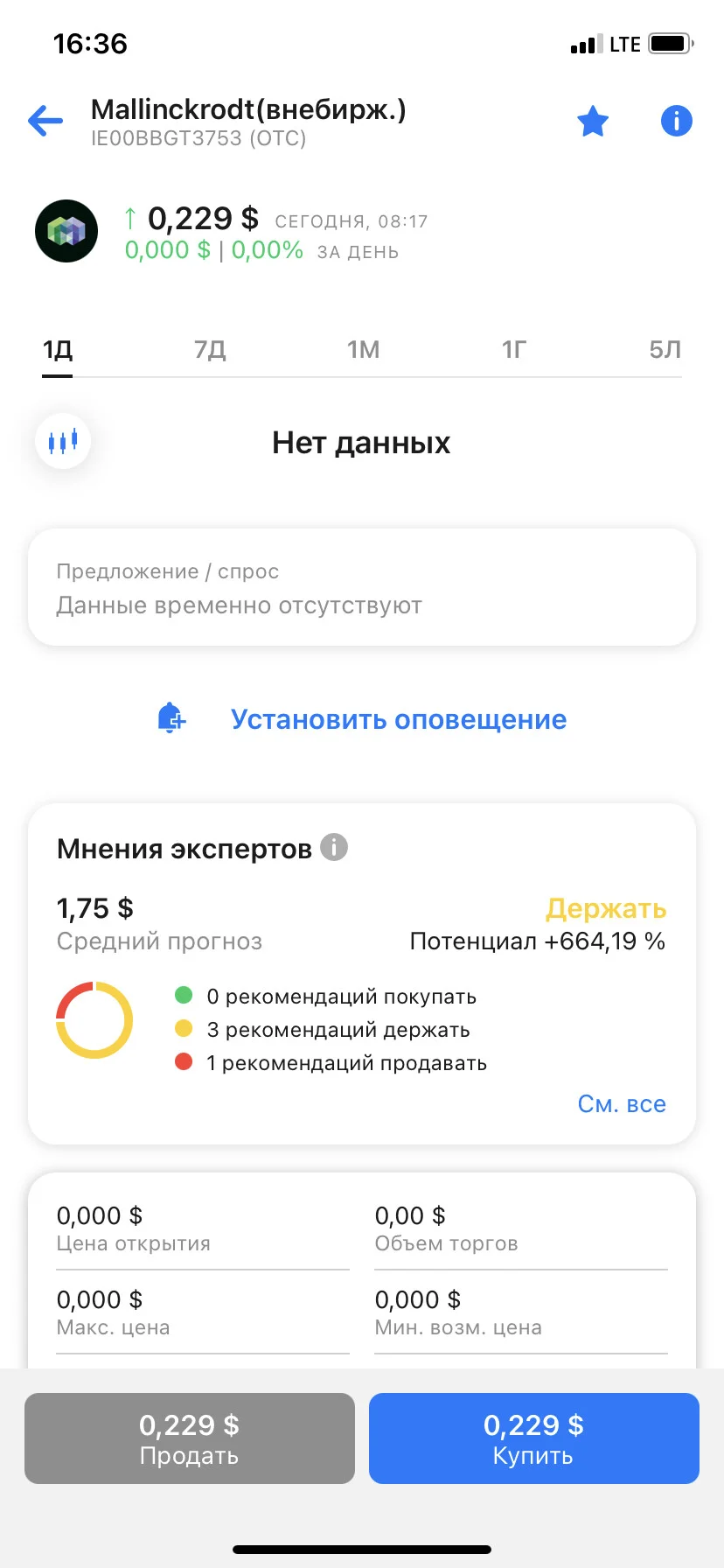Open info icon beside Мнения экспертов
Screen dimensions: 724x1568
[x=334, y=847]
